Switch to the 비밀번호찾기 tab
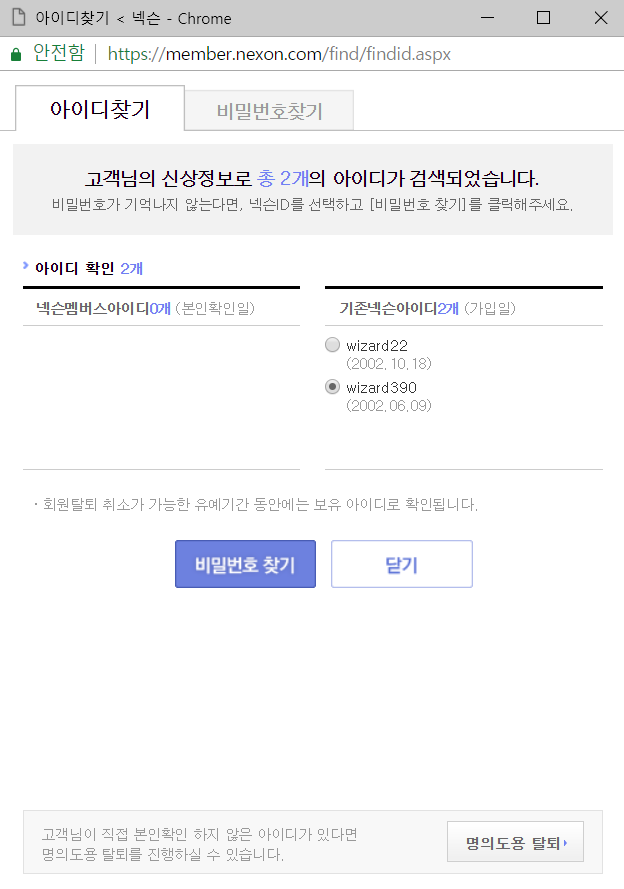624x889 pixels. (269, 111)
